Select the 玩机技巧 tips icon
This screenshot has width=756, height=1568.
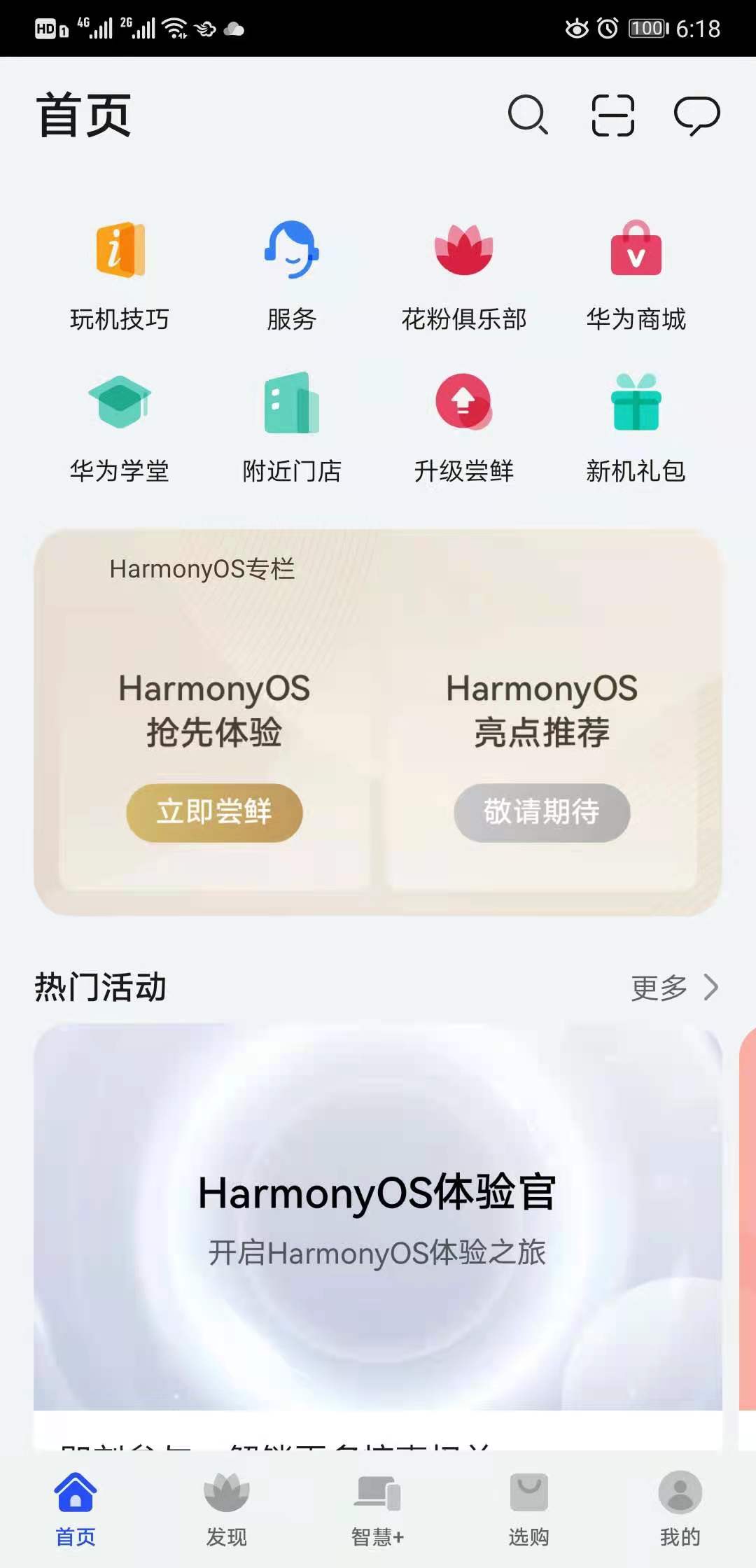tap(120, 273)
